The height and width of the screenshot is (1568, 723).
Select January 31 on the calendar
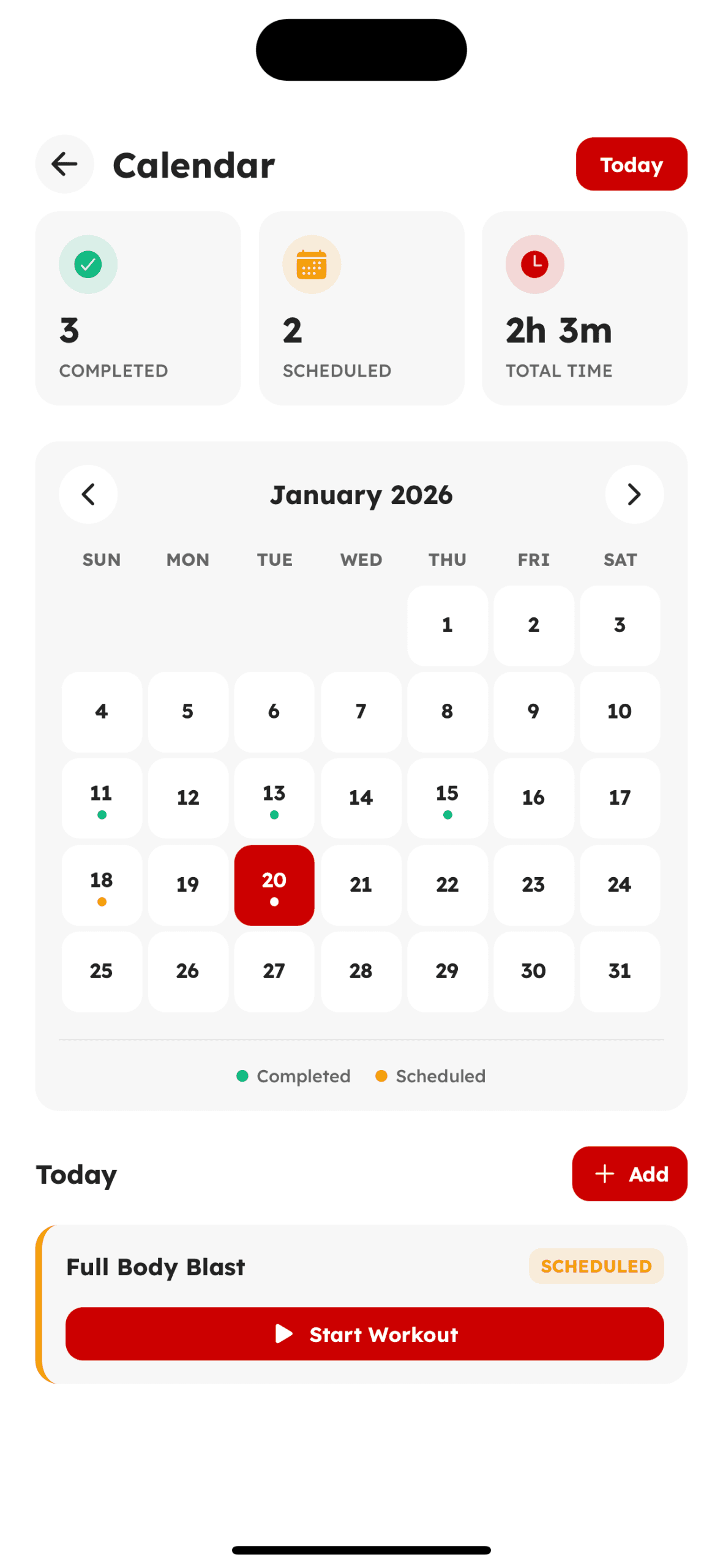[x=620, y=971]
